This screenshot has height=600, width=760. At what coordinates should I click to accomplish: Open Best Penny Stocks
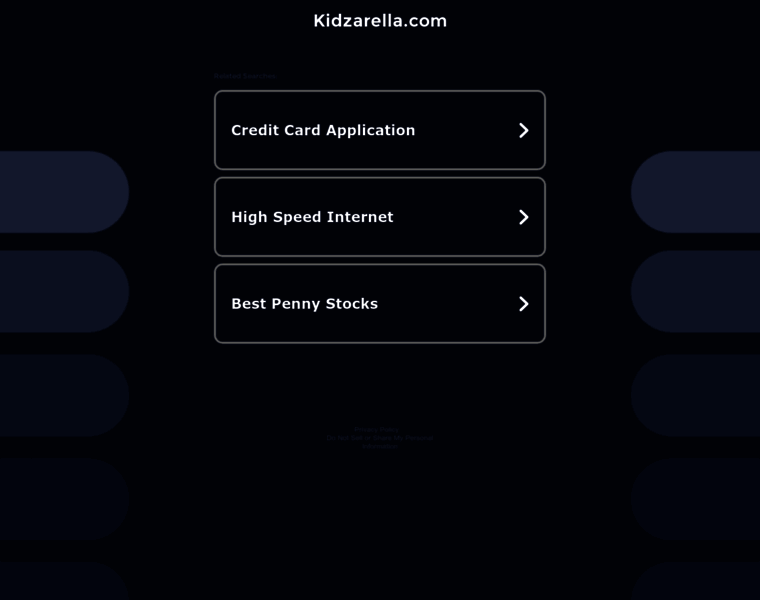coord(379,303)
